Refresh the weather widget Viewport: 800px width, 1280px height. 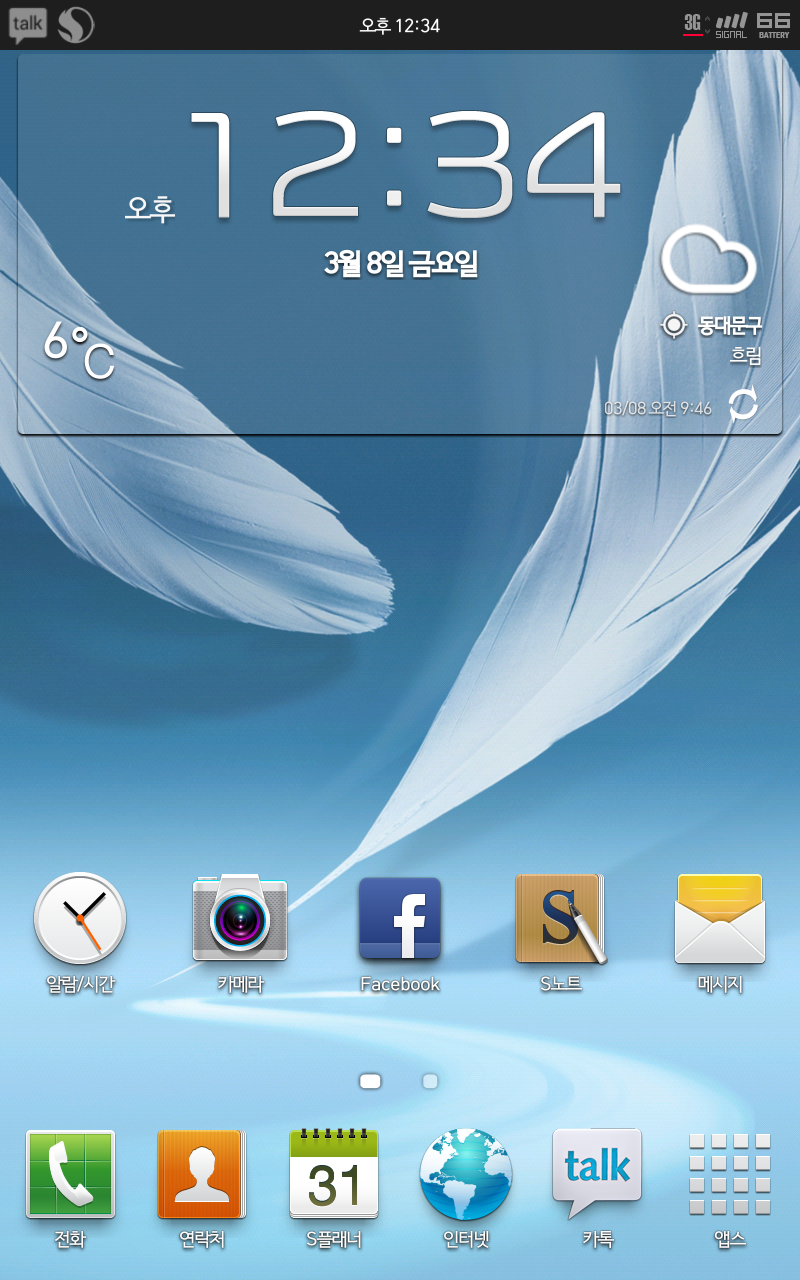coord(743,405)
